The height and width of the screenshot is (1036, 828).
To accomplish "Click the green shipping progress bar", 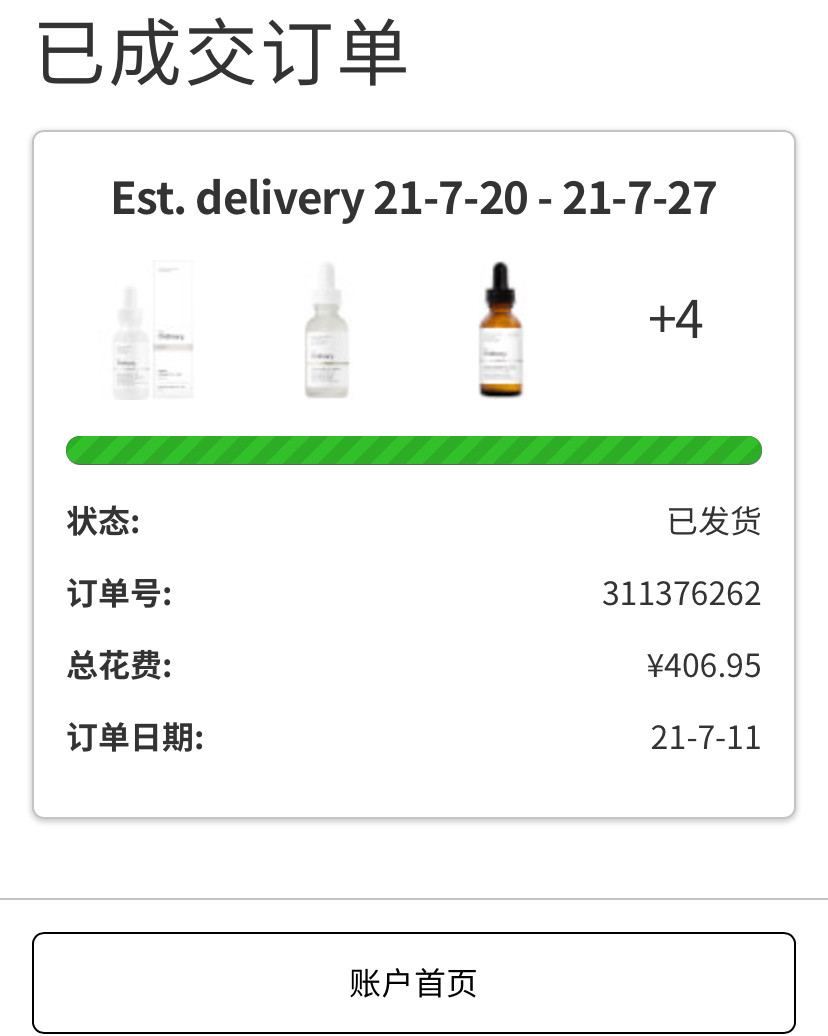I will (x=413, y=450).
